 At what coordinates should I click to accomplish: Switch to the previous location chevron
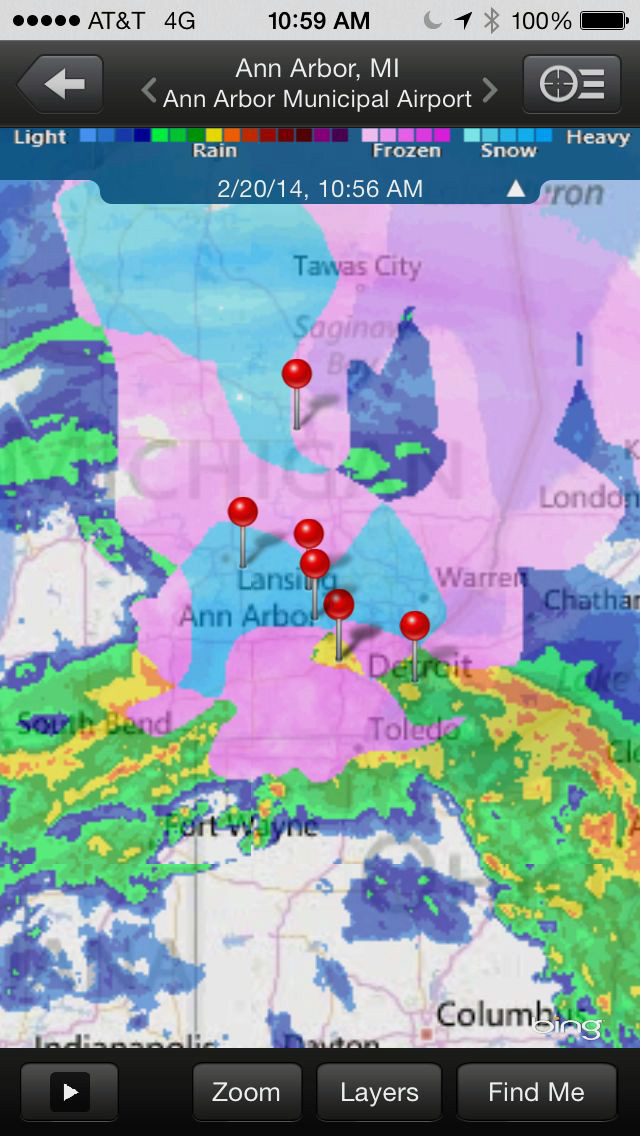point(149,91)
